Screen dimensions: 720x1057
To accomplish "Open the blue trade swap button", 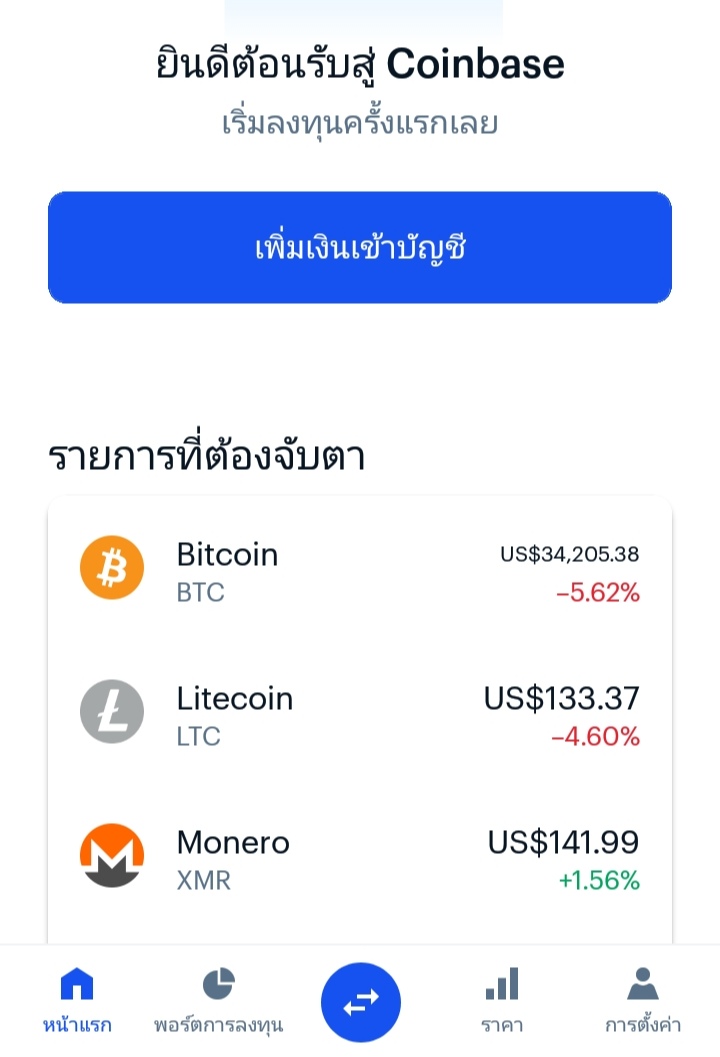I will click(x=360, y=1002).
